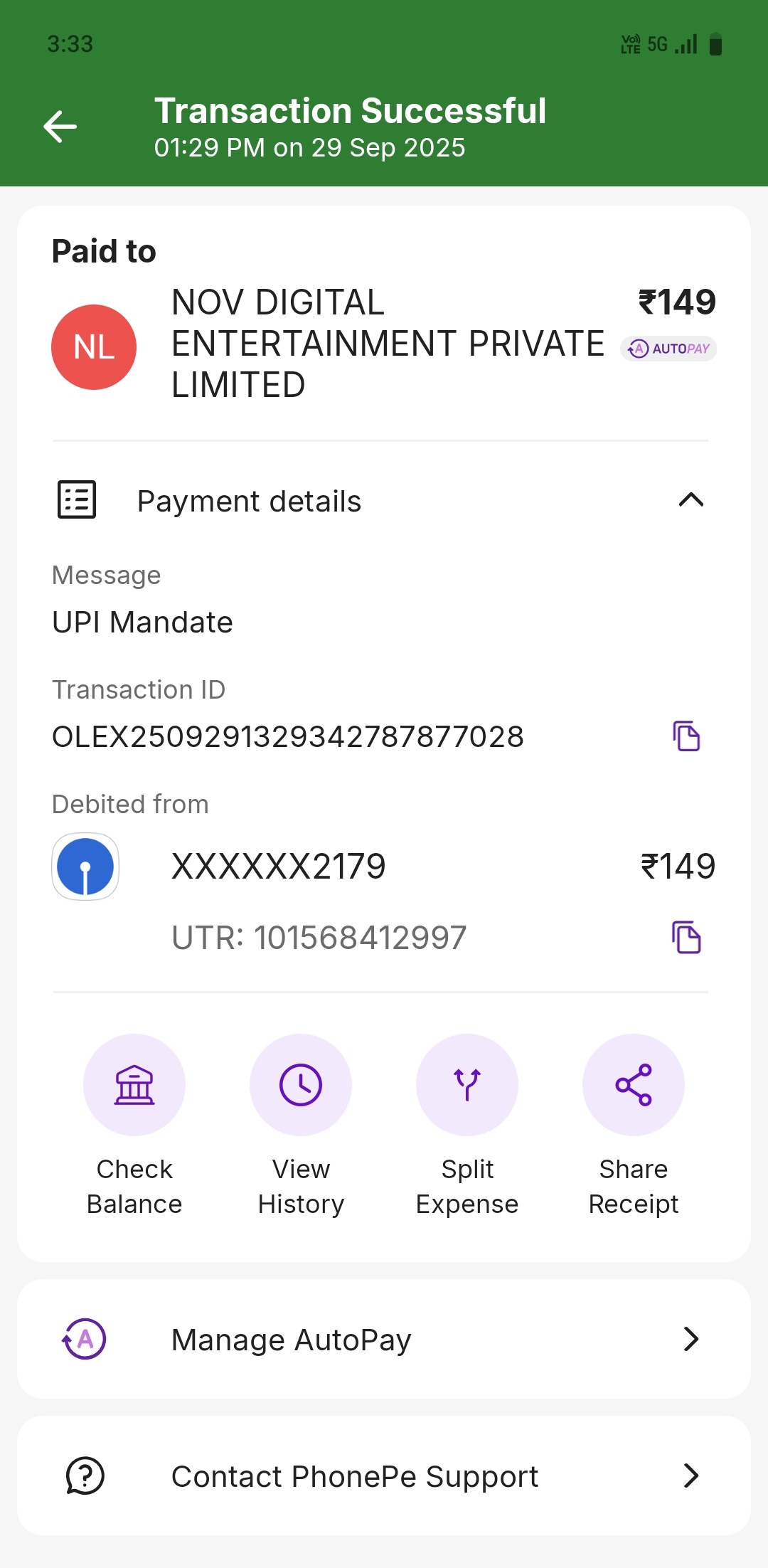768x1568 pixels.
Task: Contact PhonePe Support
Action: (x=384, y=1476)
